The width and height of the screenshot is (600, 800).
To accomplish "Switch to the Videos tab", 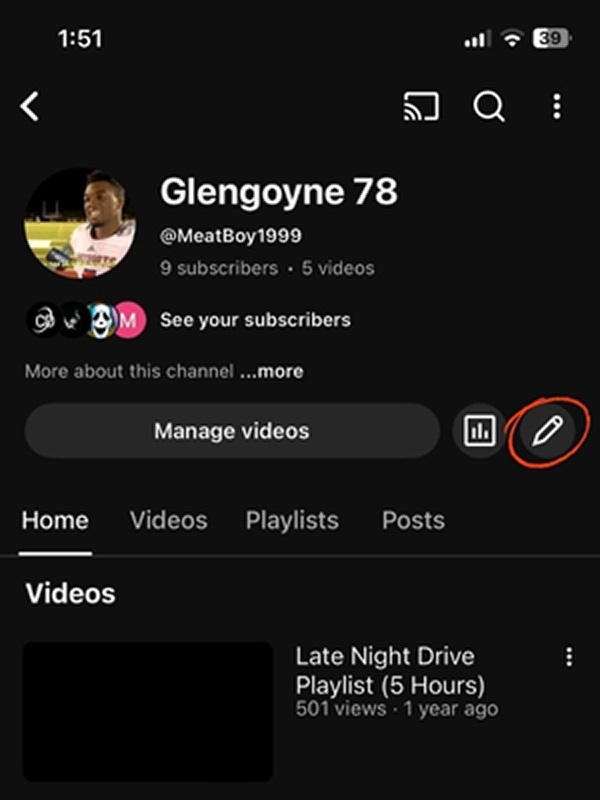I will [x=168, y=521].
